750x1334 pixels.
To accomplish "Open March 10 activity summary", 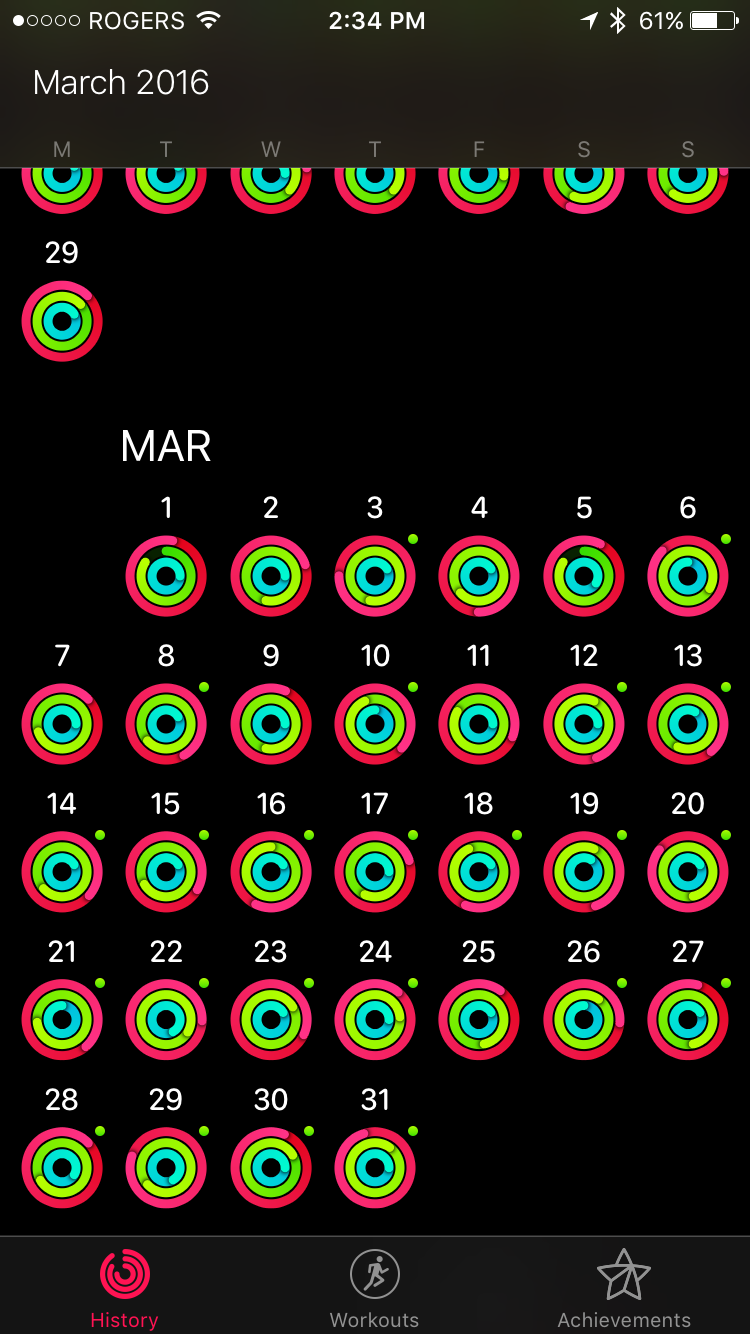I will [x=375, y=724].
